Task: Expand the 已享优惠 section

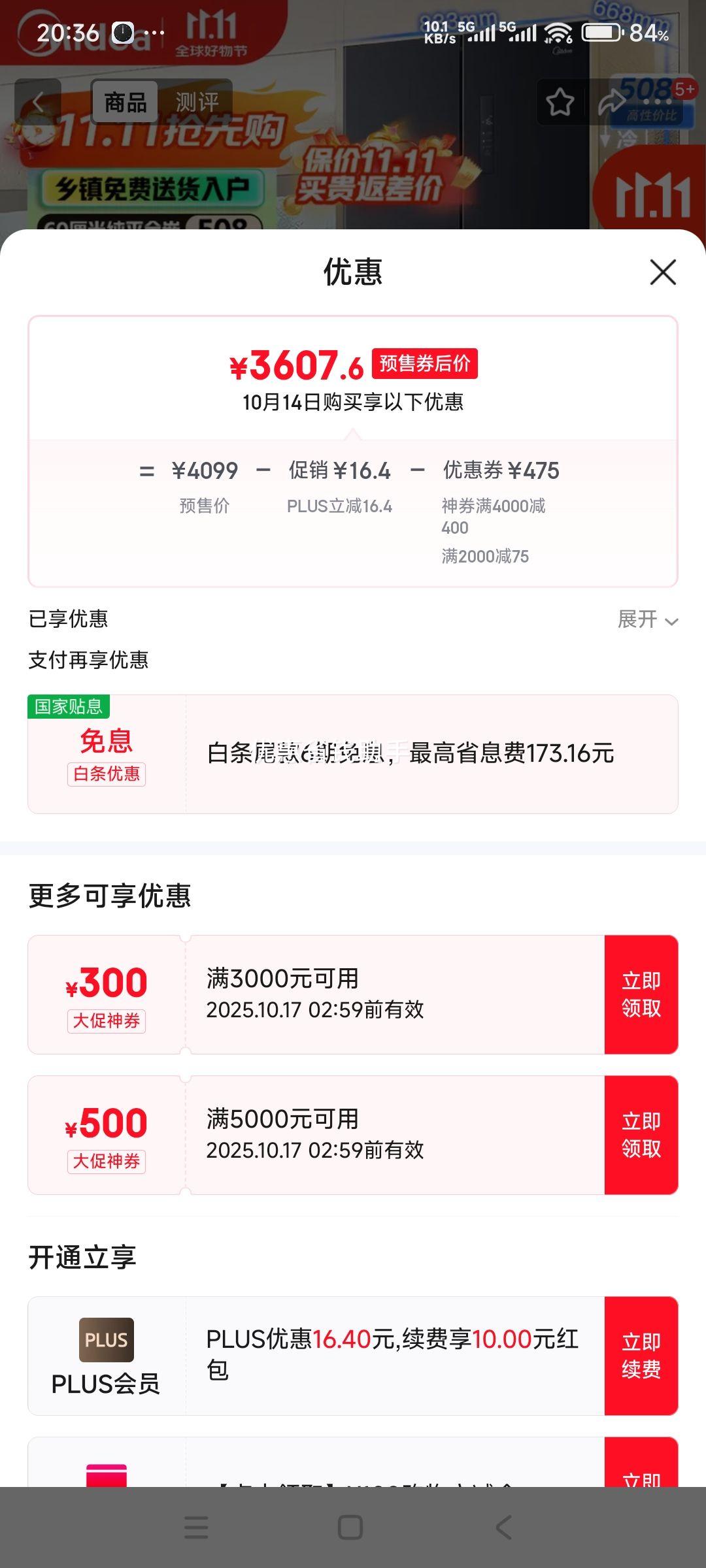Action: click(647, 619)
